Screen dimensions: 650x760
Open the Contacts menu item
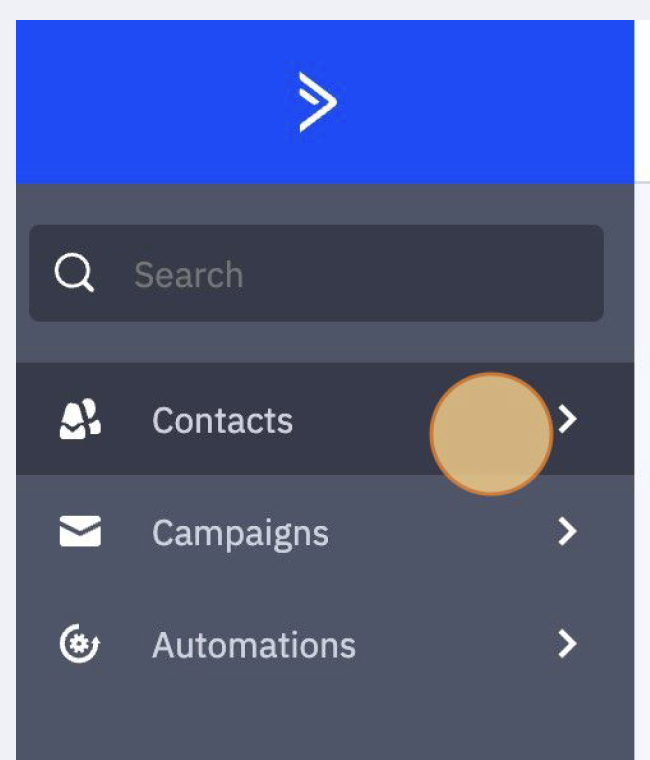click(x=222, y=420)
